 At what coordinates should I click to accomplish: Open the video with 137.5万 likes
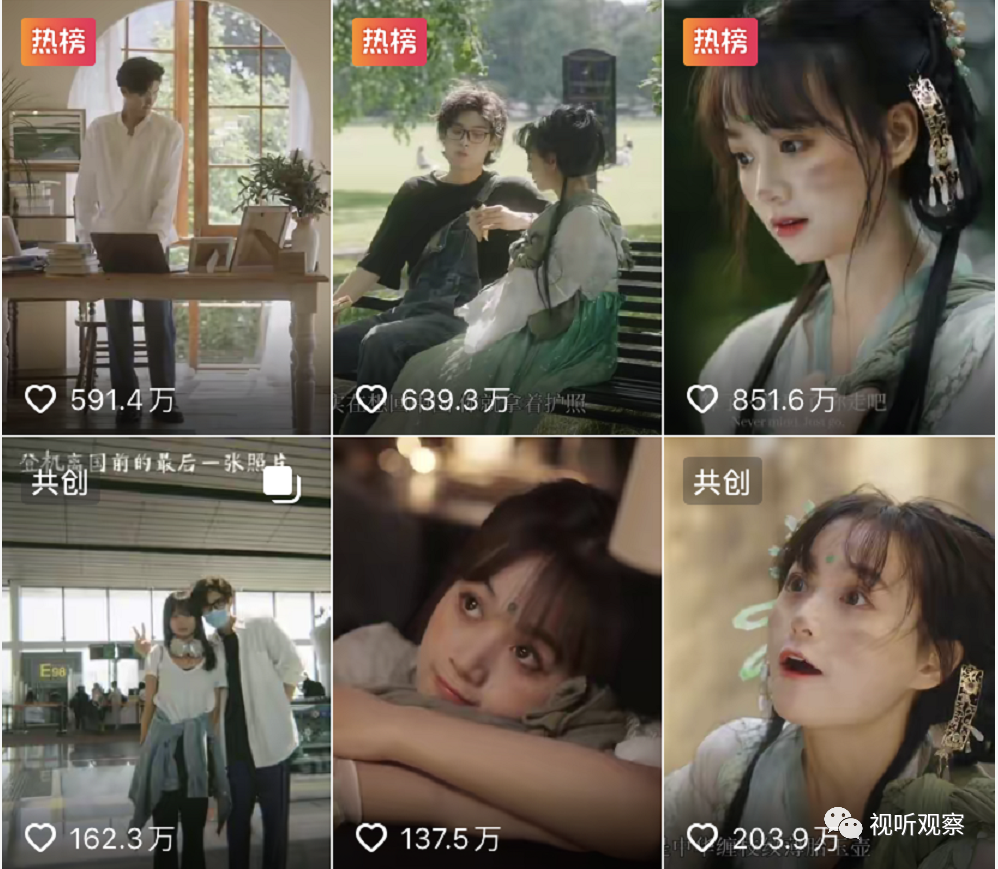(497, 650)
